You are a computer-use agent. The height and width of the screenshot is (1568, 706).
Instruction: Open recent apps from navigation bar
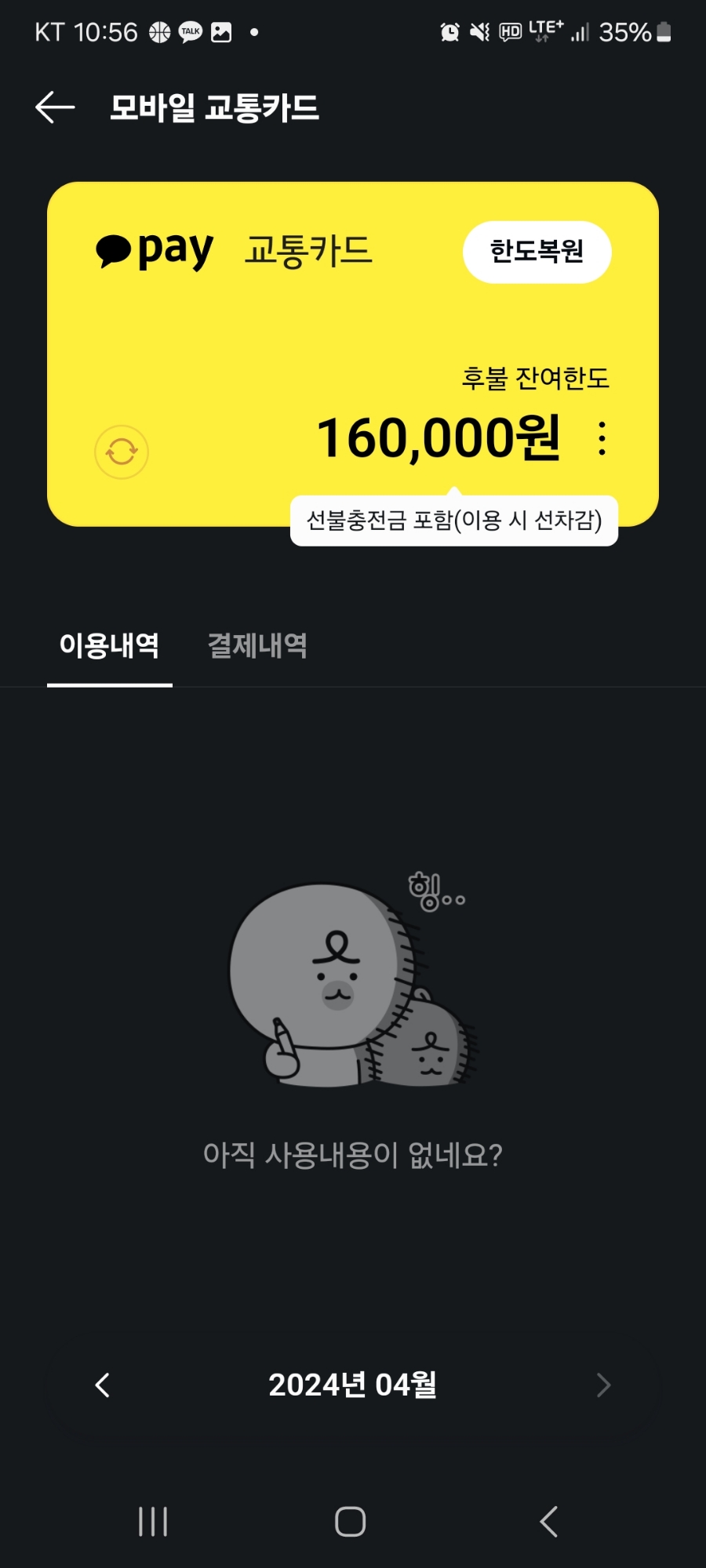click(x=153, y=1522)
